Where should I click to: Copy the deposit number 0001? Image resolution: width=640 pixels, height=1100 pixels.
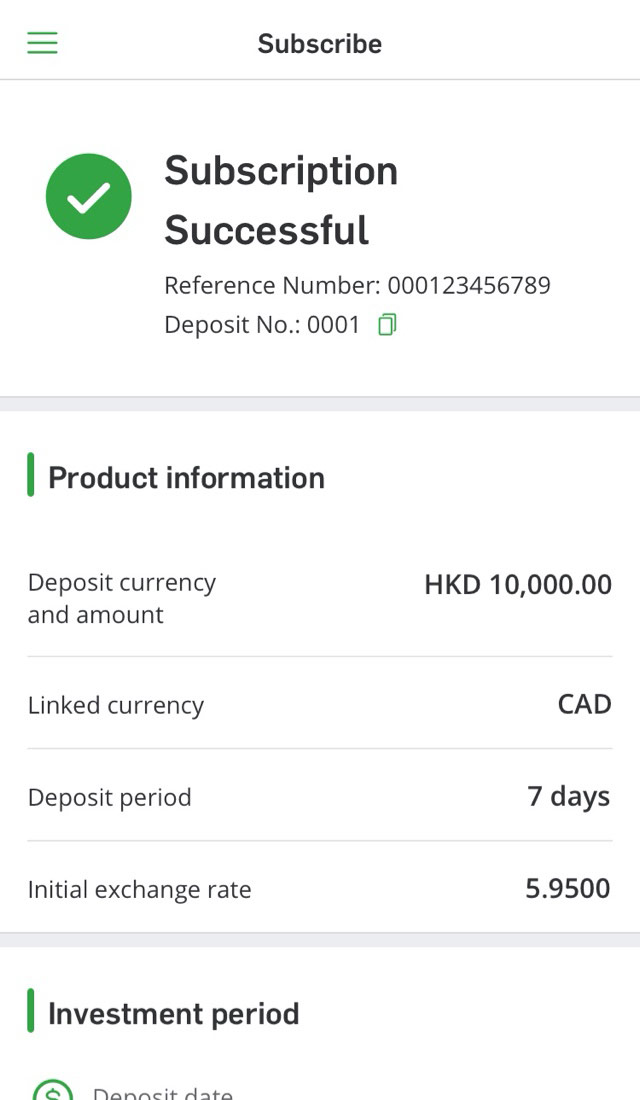click(x=387, y=325)
